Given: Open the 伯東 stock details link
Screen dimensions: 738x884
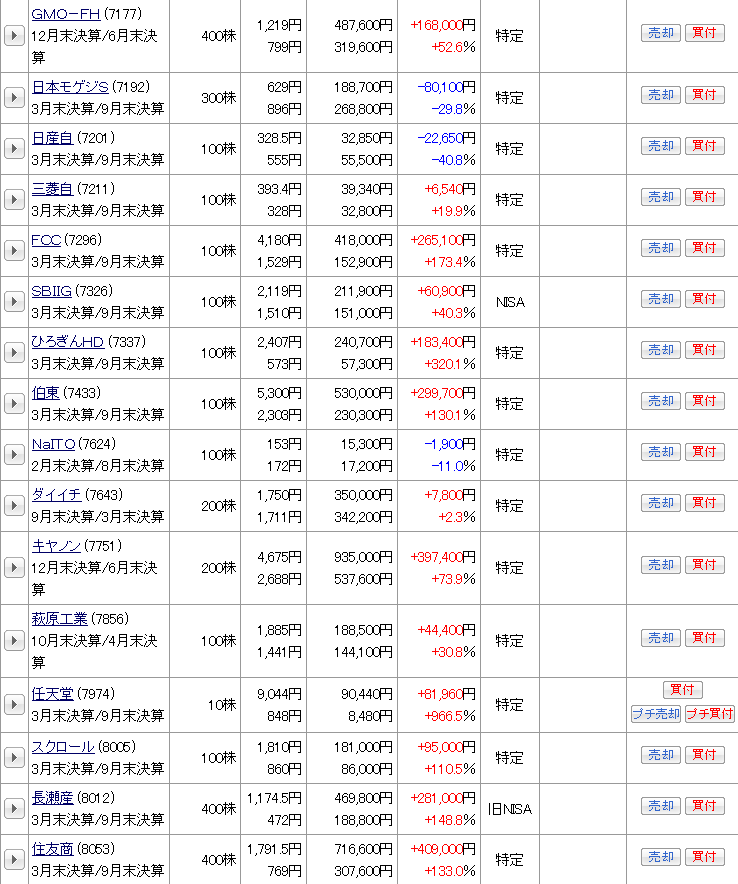Looking at the screenshot, I should point(46,393).
